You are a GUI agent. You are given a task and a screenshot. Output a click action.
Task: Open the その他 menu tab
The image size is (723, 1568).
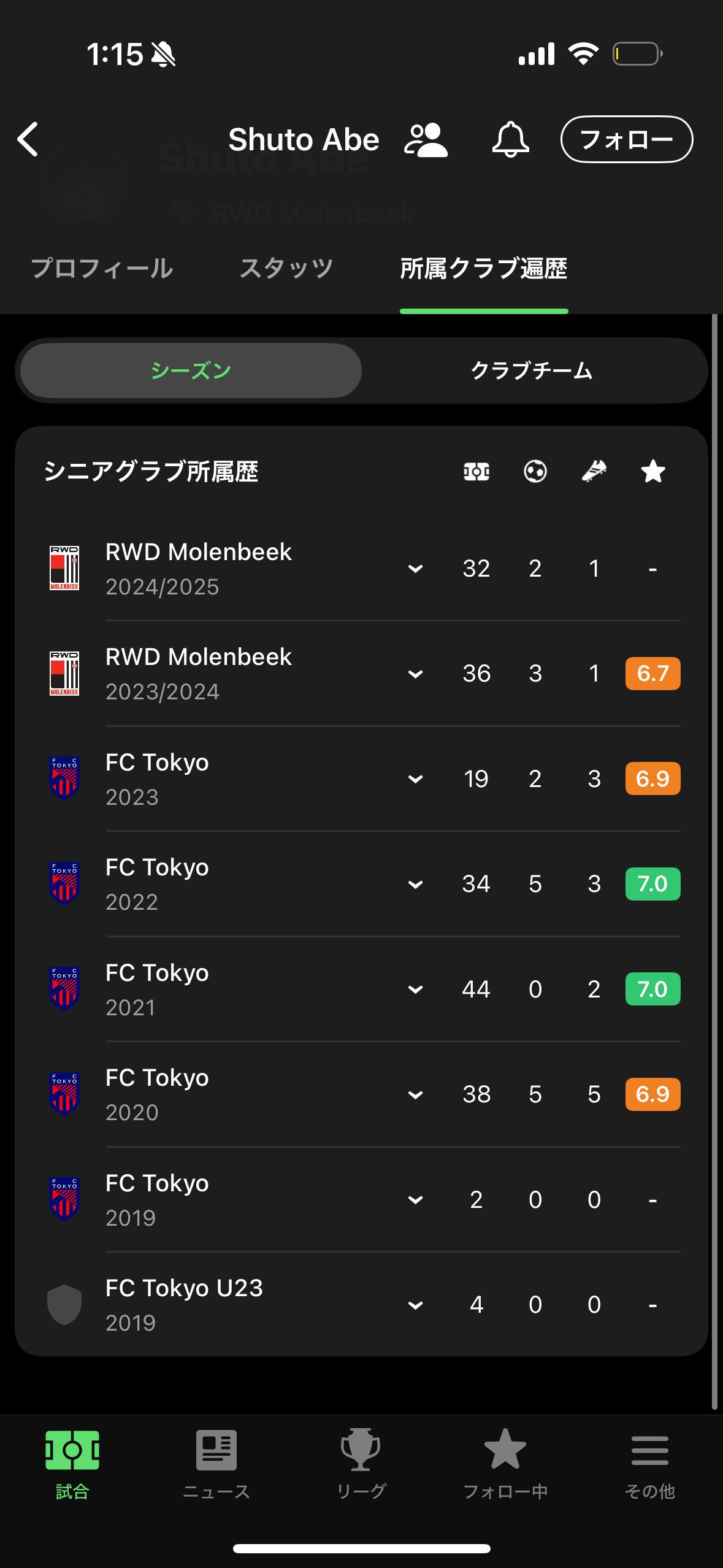pos(650,1464)
